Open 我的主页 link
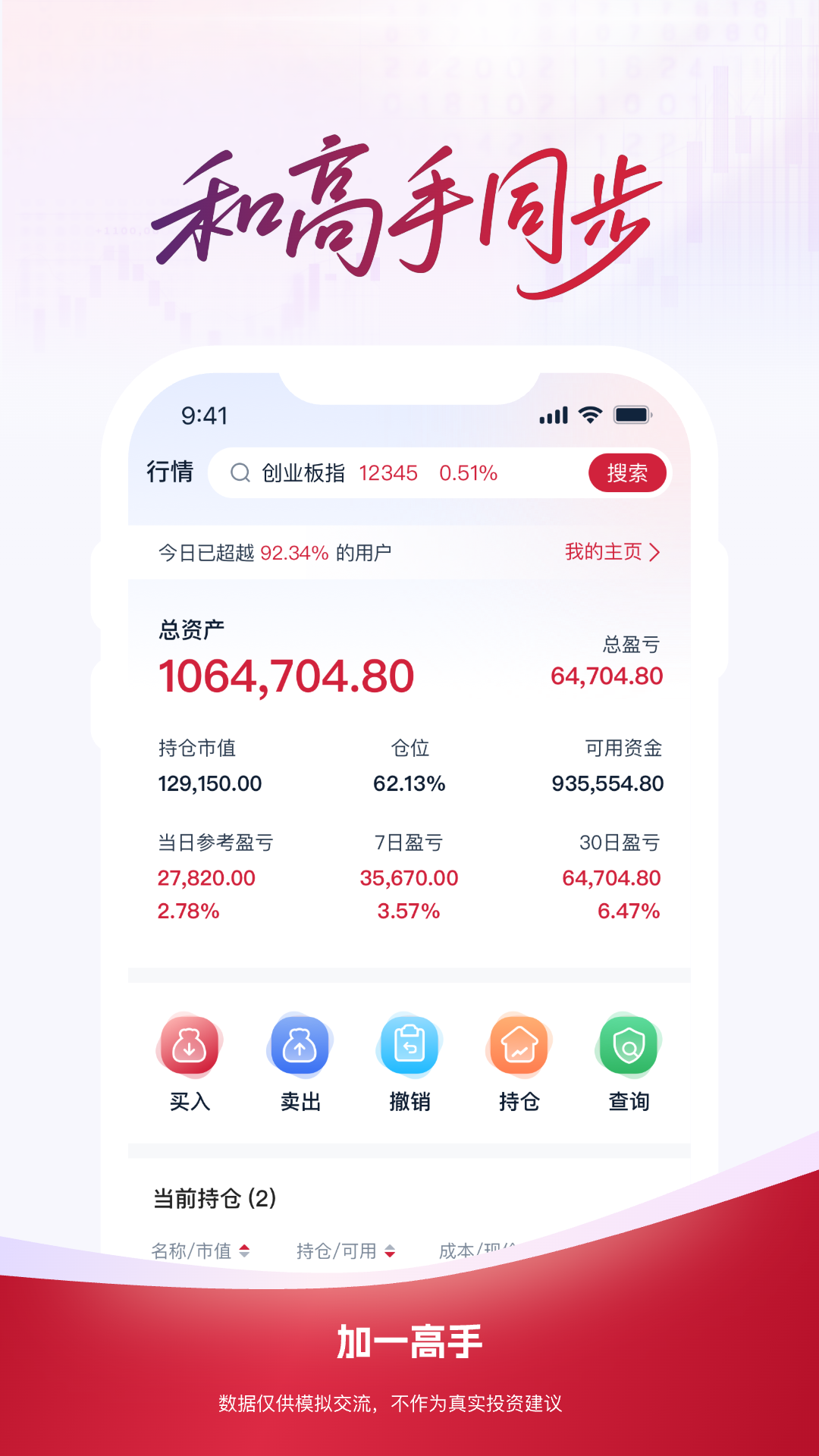819x1456 pixels. (x=604, y=553)
